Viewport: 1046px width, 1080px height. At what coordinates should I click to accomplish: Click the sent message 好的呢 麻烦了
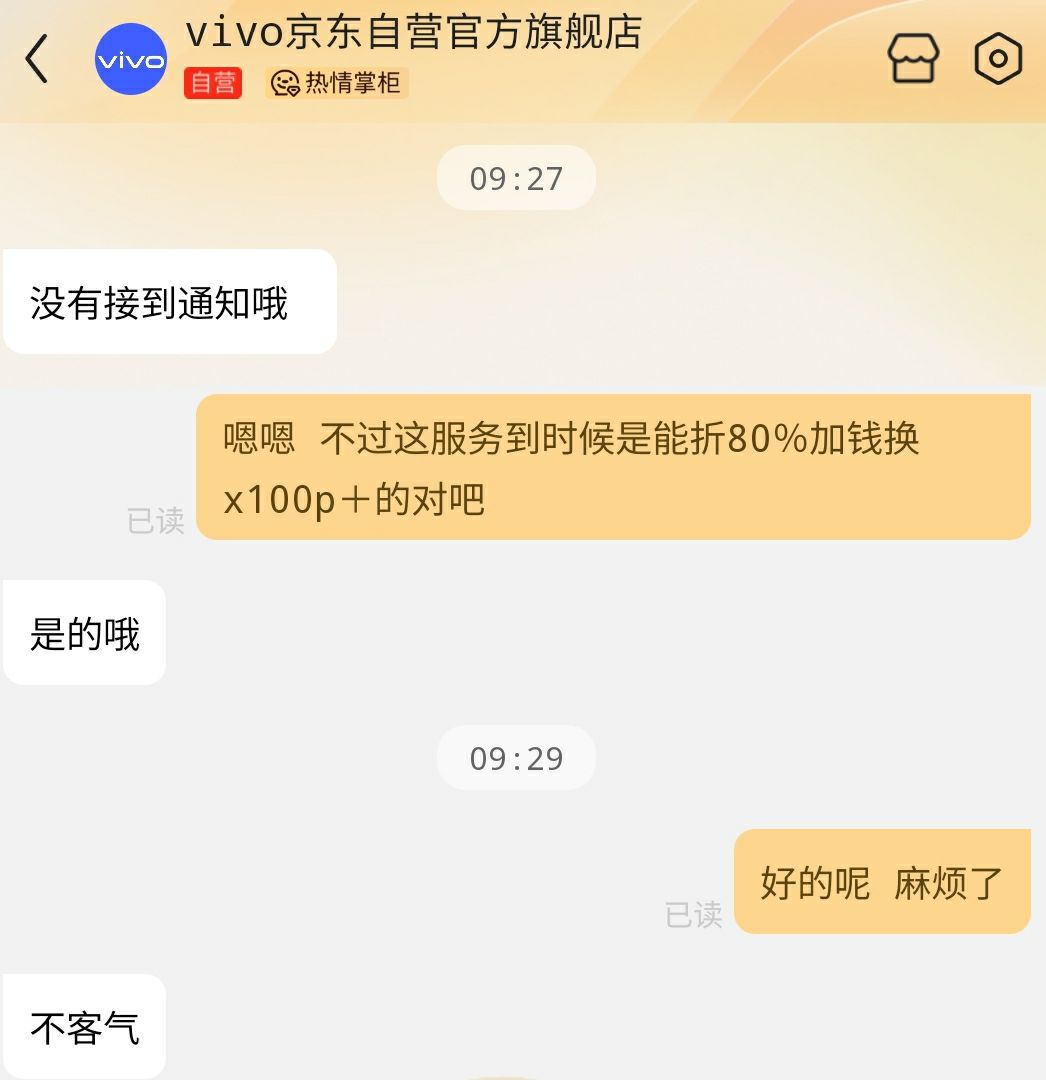coord(882,881)
